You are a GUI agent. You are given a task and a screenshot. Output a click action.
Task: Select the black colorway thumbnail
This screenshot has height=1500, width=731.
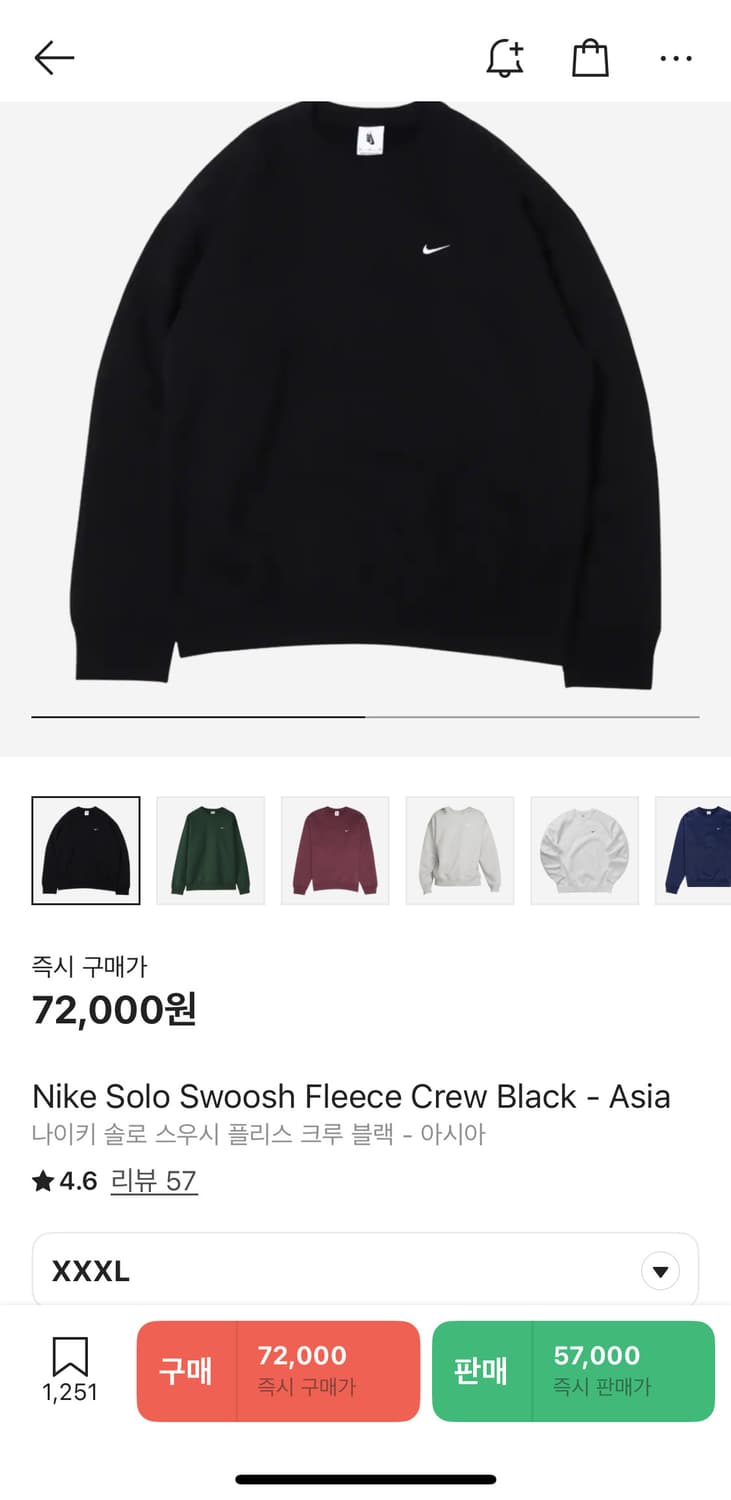click(86, 849)
